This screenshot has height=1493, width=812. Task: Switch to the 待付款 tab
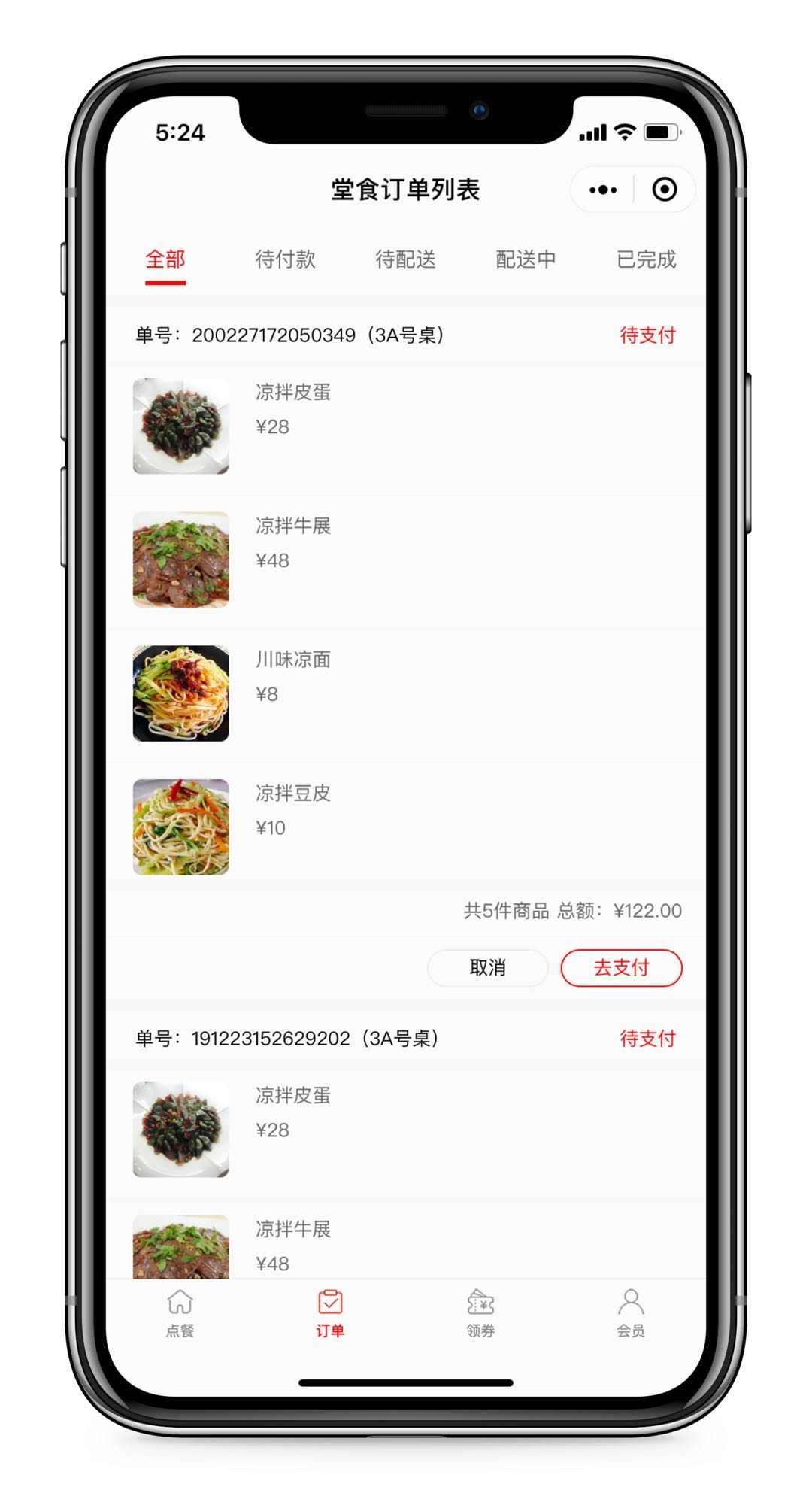click(285, 259)
